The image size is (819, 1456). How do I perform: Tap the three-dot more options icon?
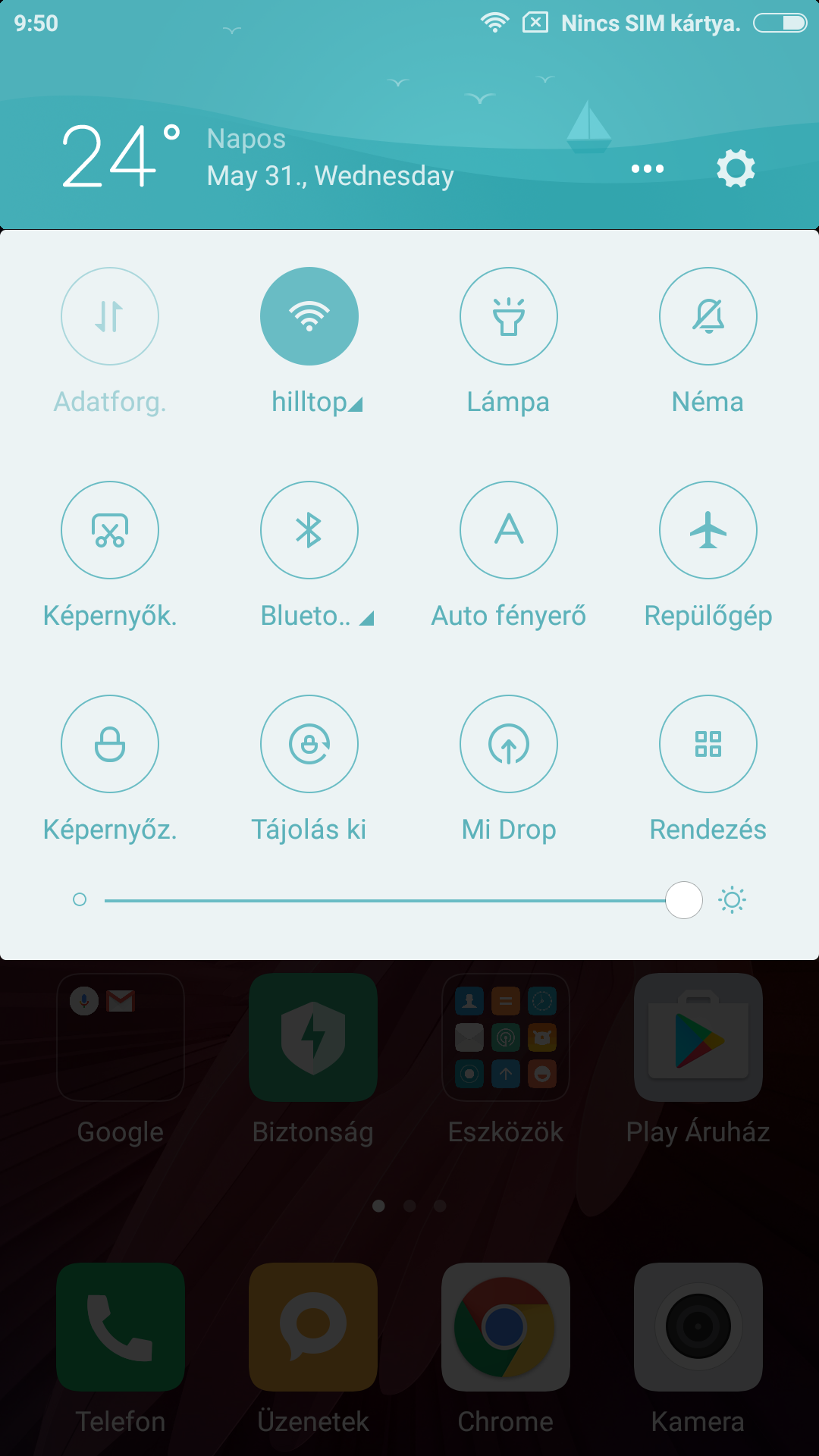(648, 168)
